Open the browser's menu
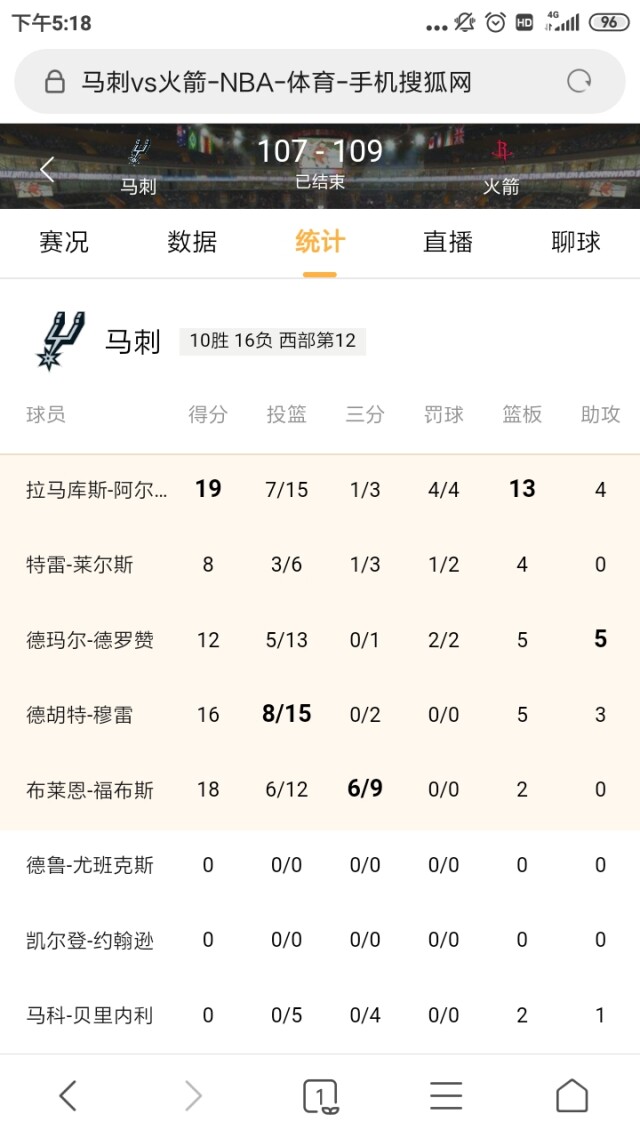 click(x=446, y=1096)
